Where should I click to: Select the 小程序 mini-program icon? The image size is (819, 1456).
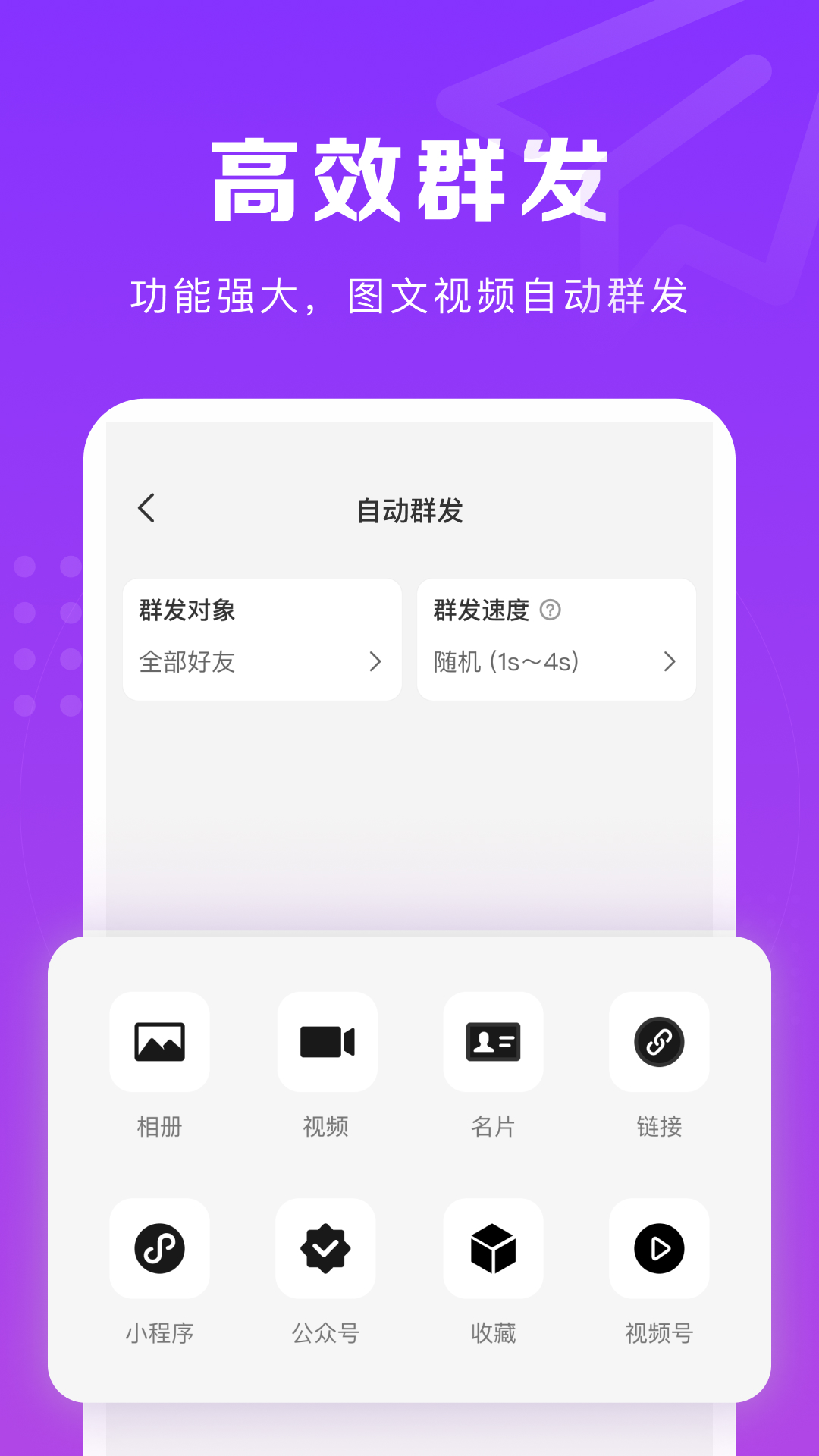click(x=158, y=1249)
